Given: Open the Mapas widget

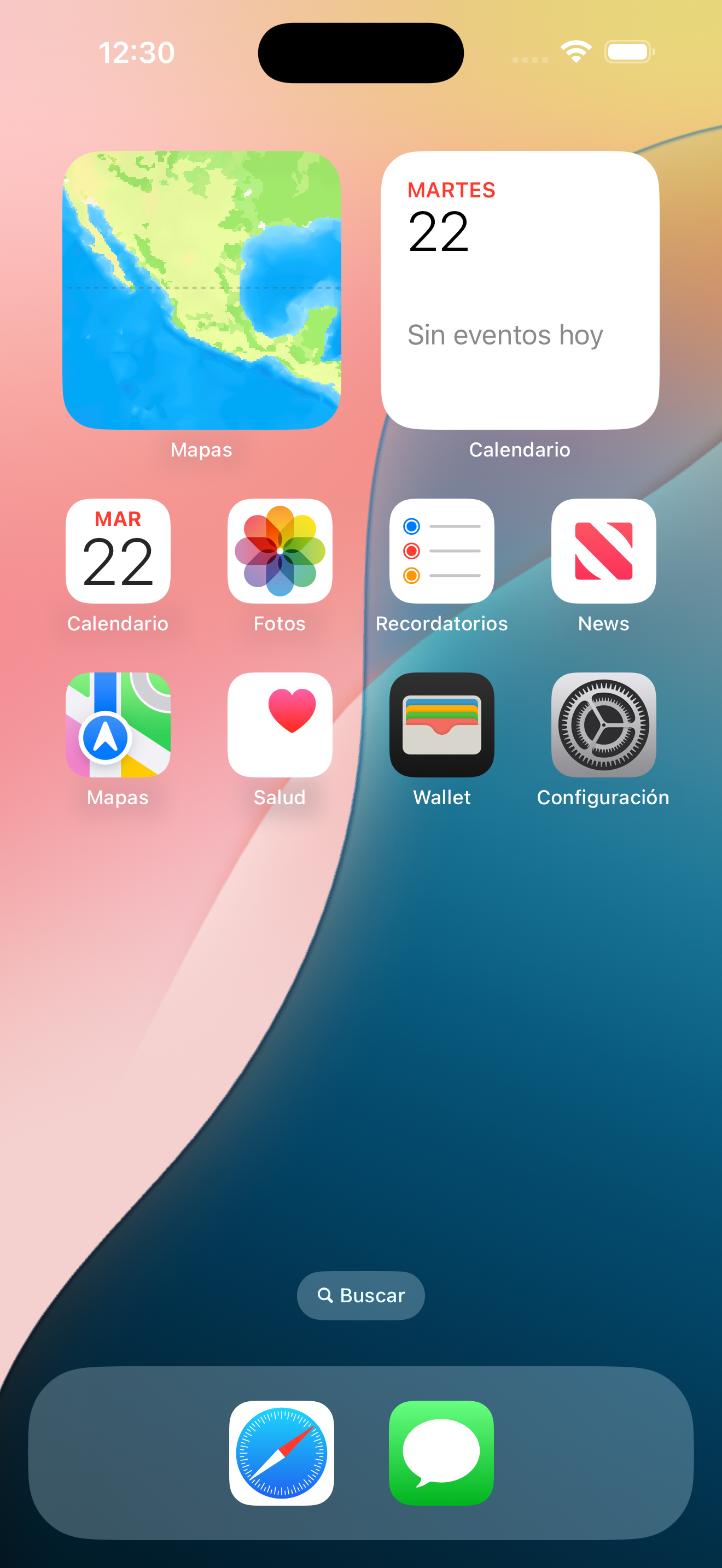Looking at the screenshot, I should point(201,290).
